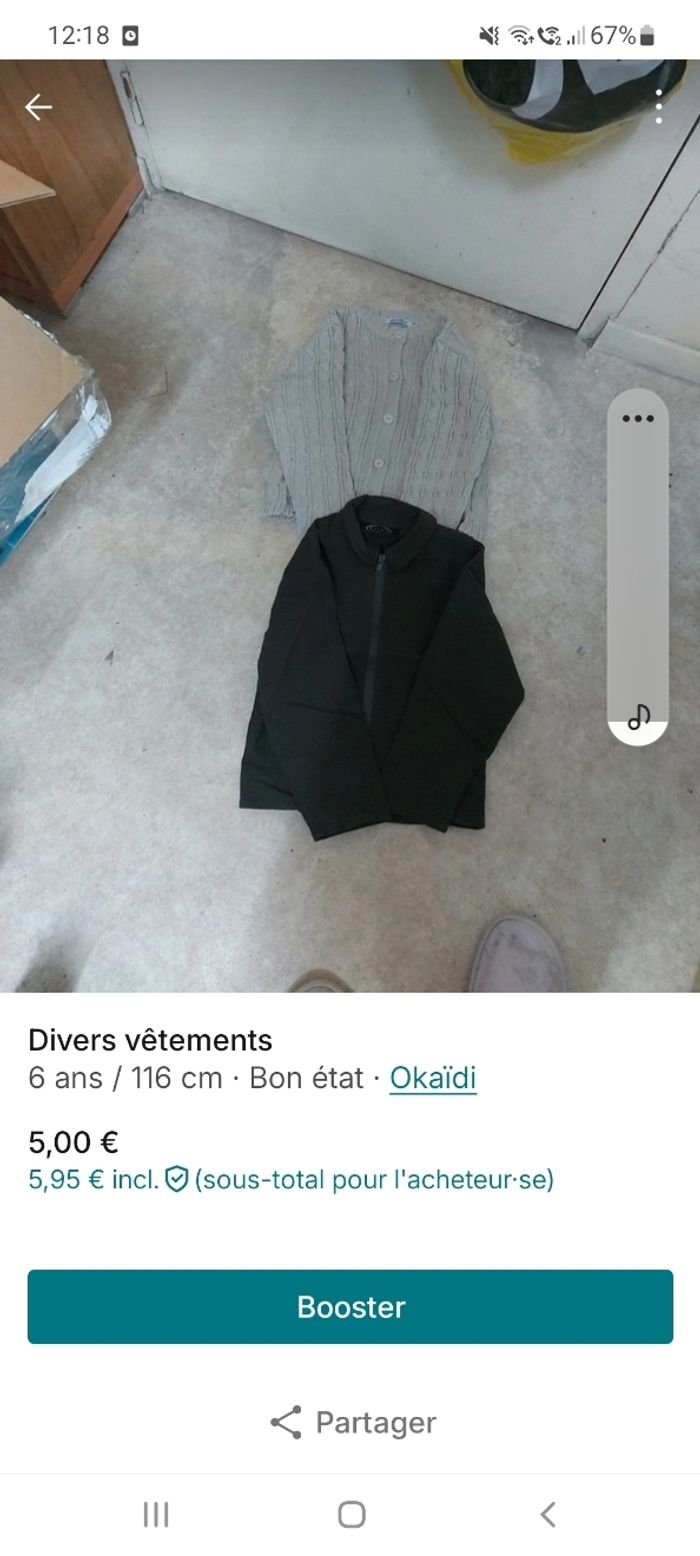Tap the Booster button
This screenshot has width=700, height=1556.
tap(350, 1307)
